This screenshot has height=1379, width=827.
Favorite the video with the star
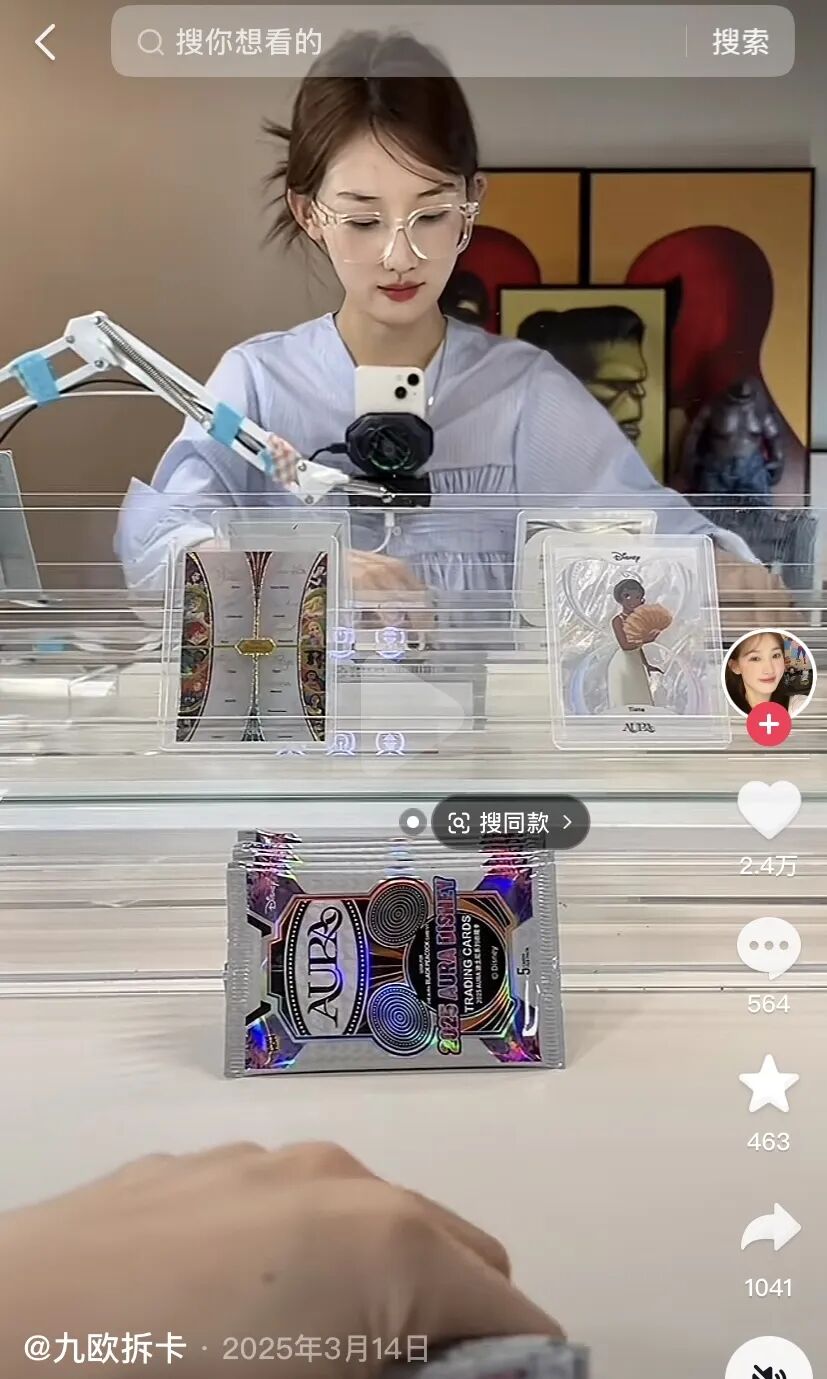(768, 1085)
